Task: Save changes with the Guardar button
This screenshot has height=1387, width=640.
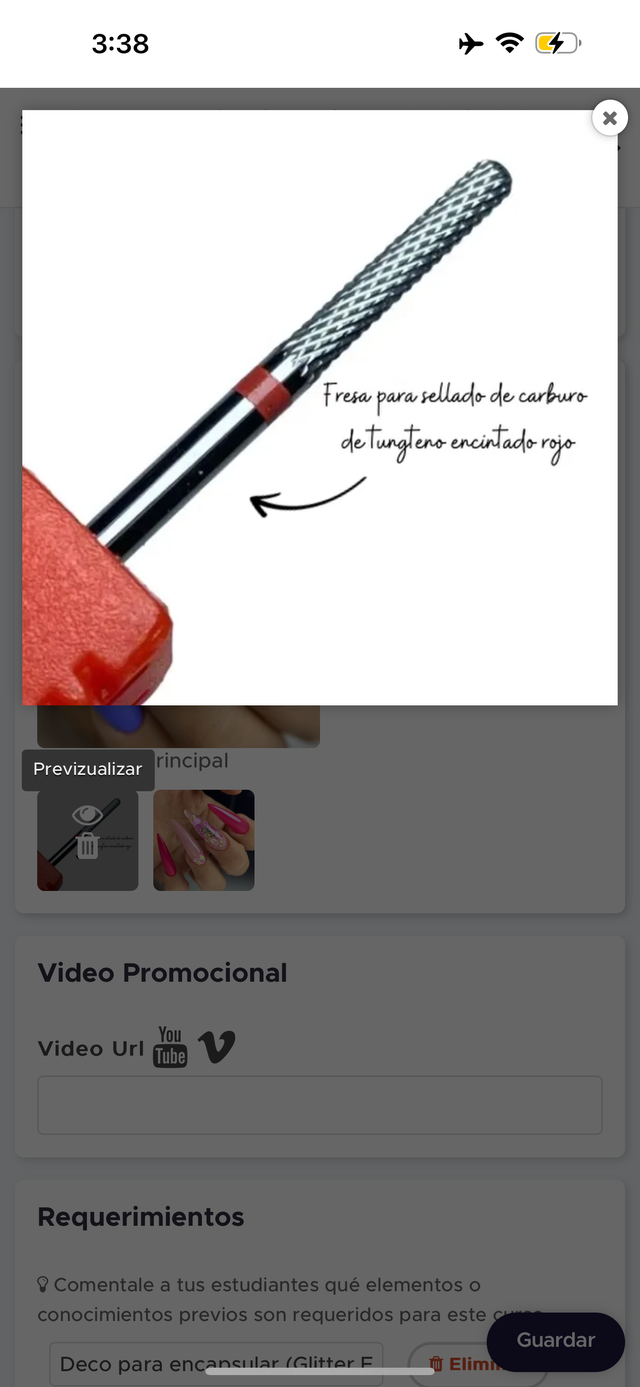Action: coord(555,1340)
